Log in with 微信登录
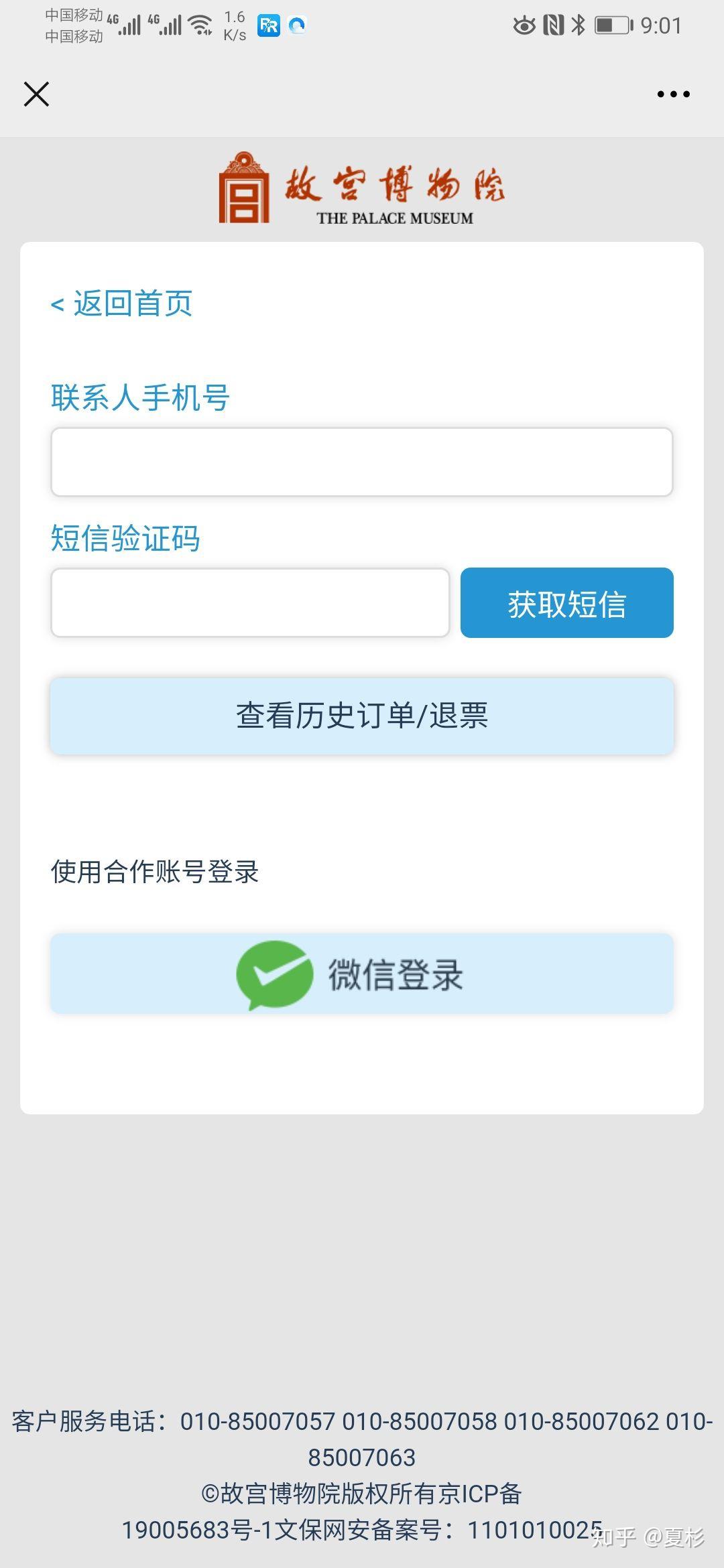 (362, 974)
